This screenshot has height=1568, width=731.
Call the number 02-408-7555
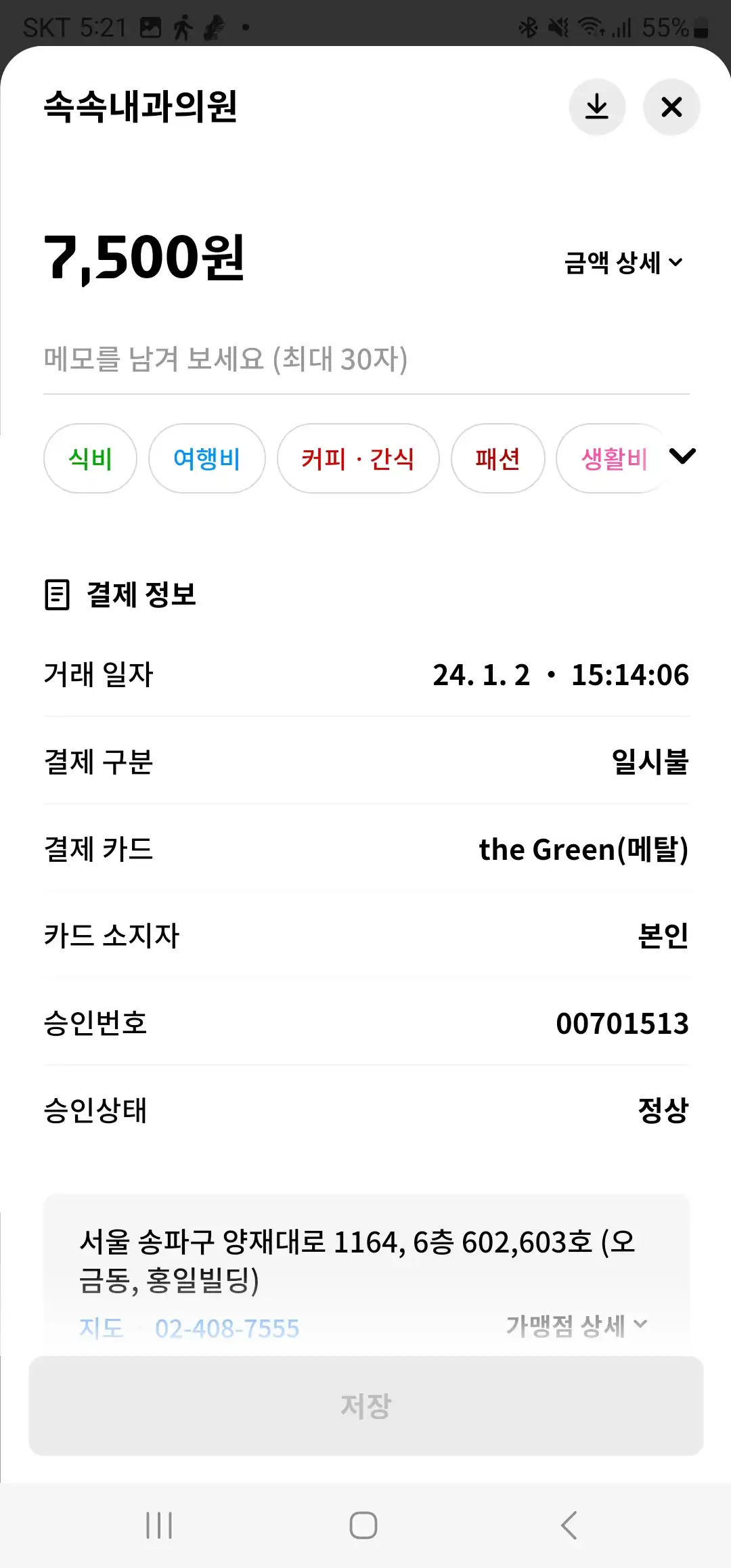pos(227,1328)
